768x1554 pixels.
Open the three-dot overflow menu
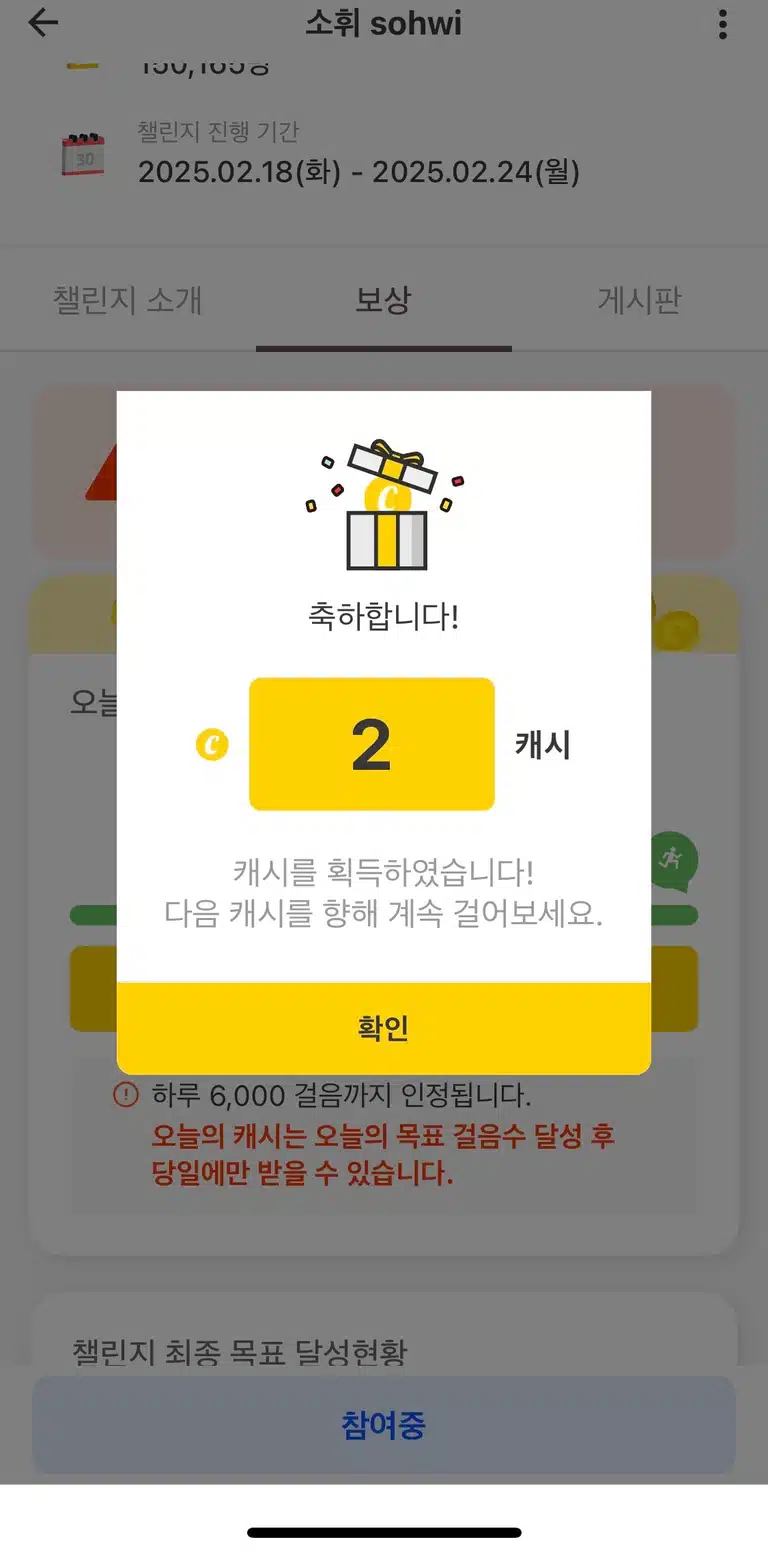click(723, 24)
